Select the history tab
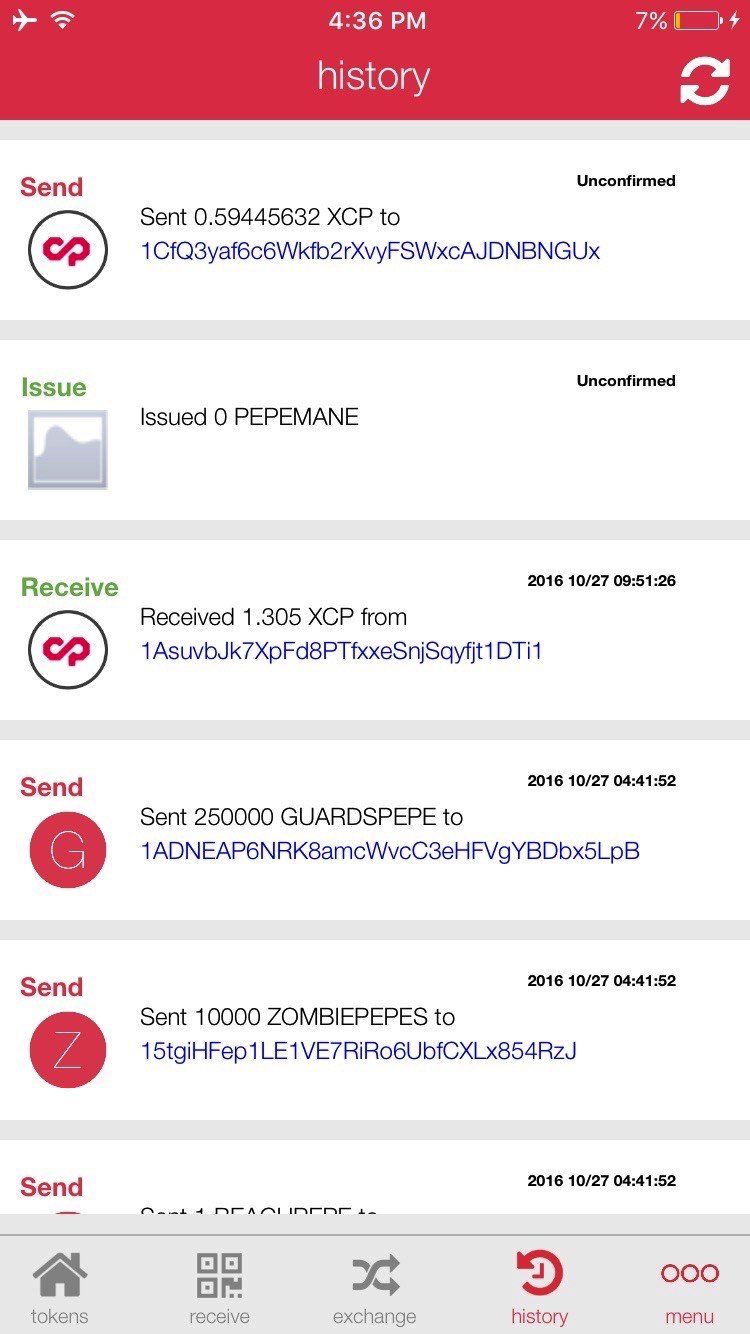The image size is (750, 1334). pos(539,1288)
